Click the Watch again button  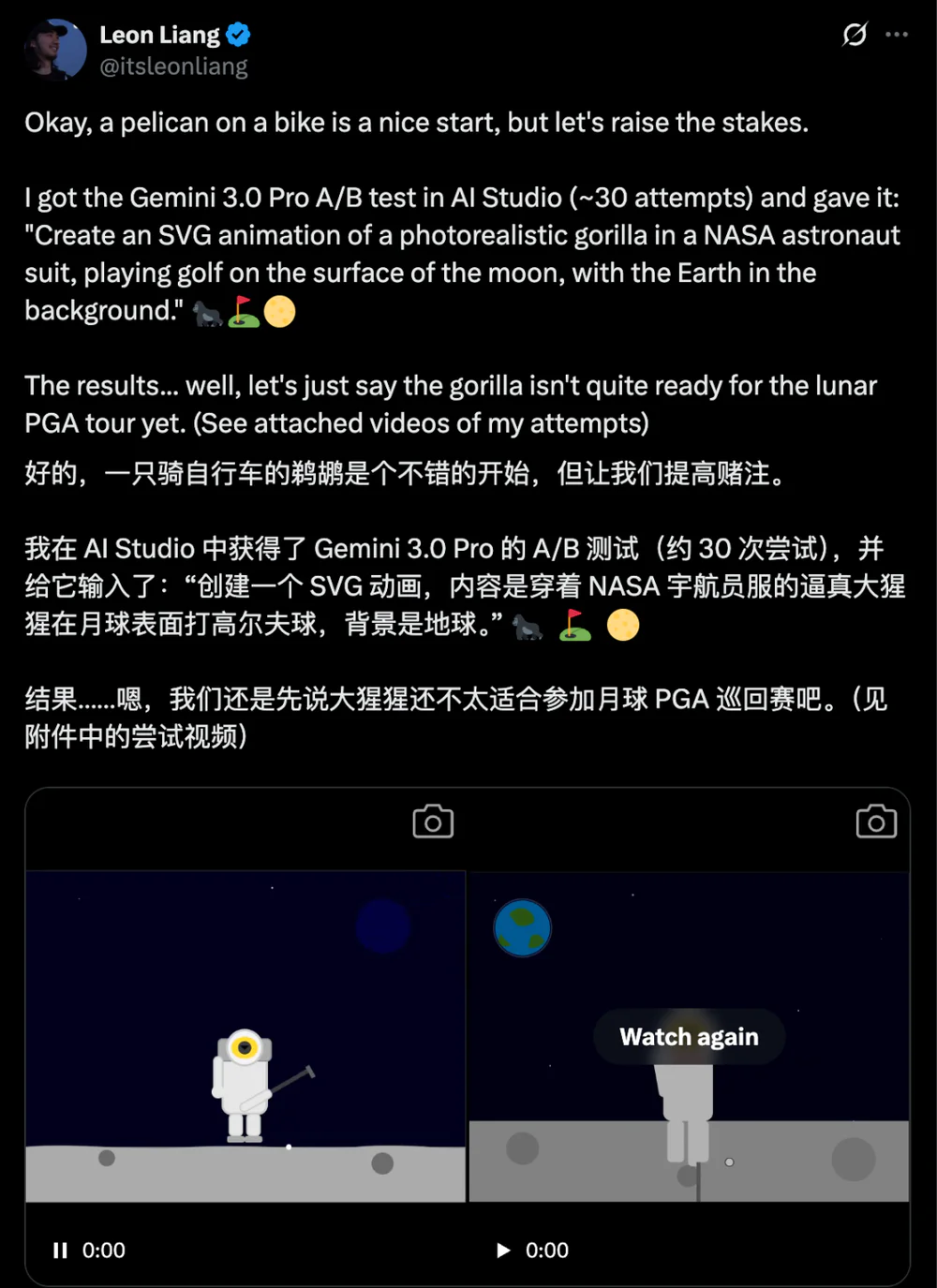(688, 1036)
